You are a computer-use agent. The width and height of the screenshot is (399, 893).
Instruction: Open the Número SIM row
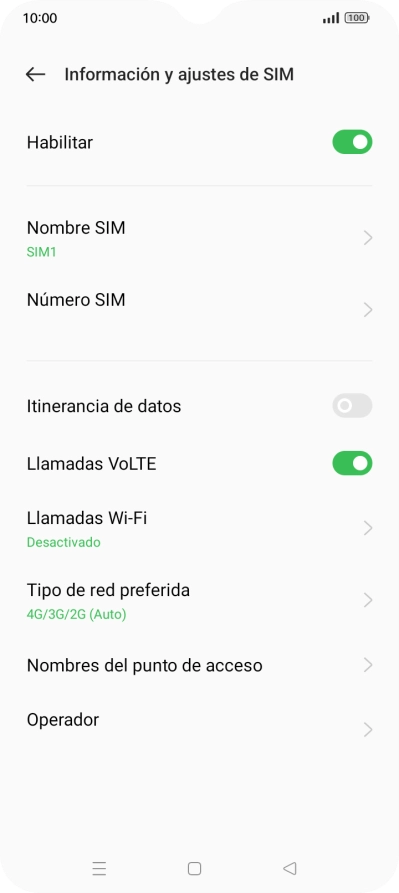pyautogui.click(x=199, y=310)
